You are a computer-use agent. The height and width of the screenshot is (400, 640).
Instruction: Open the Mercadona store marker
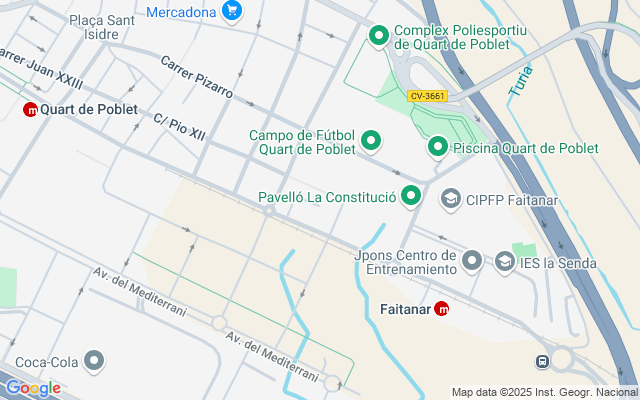click(233, 12)
